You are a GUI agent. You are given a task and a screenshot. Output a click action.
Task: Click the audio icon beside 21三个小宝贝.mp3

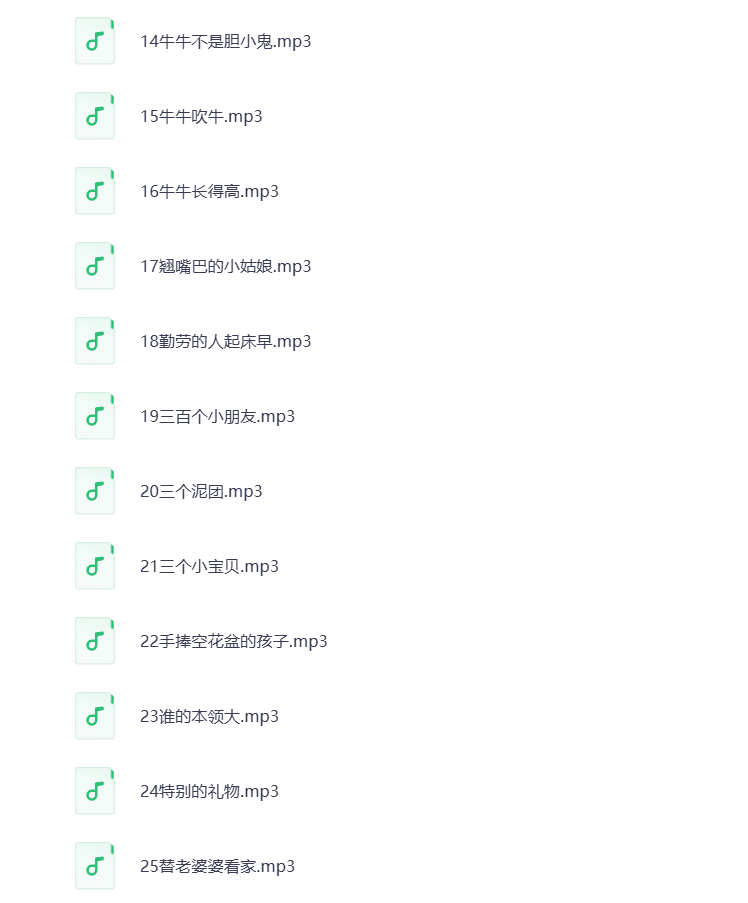pyautogui.click(x=94, y=565)
